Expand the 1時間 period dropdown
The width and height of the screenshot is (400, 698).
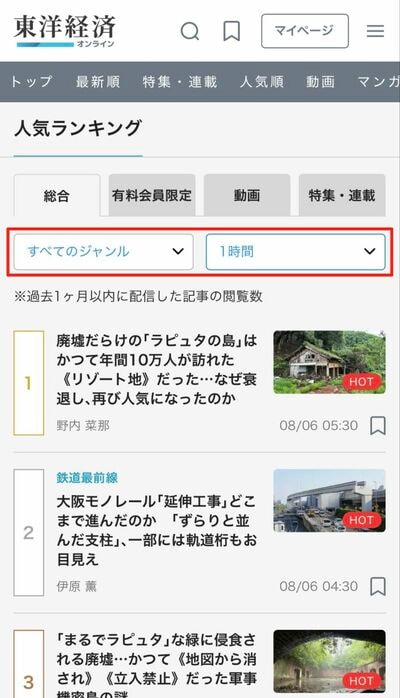(x=295, y=252)
